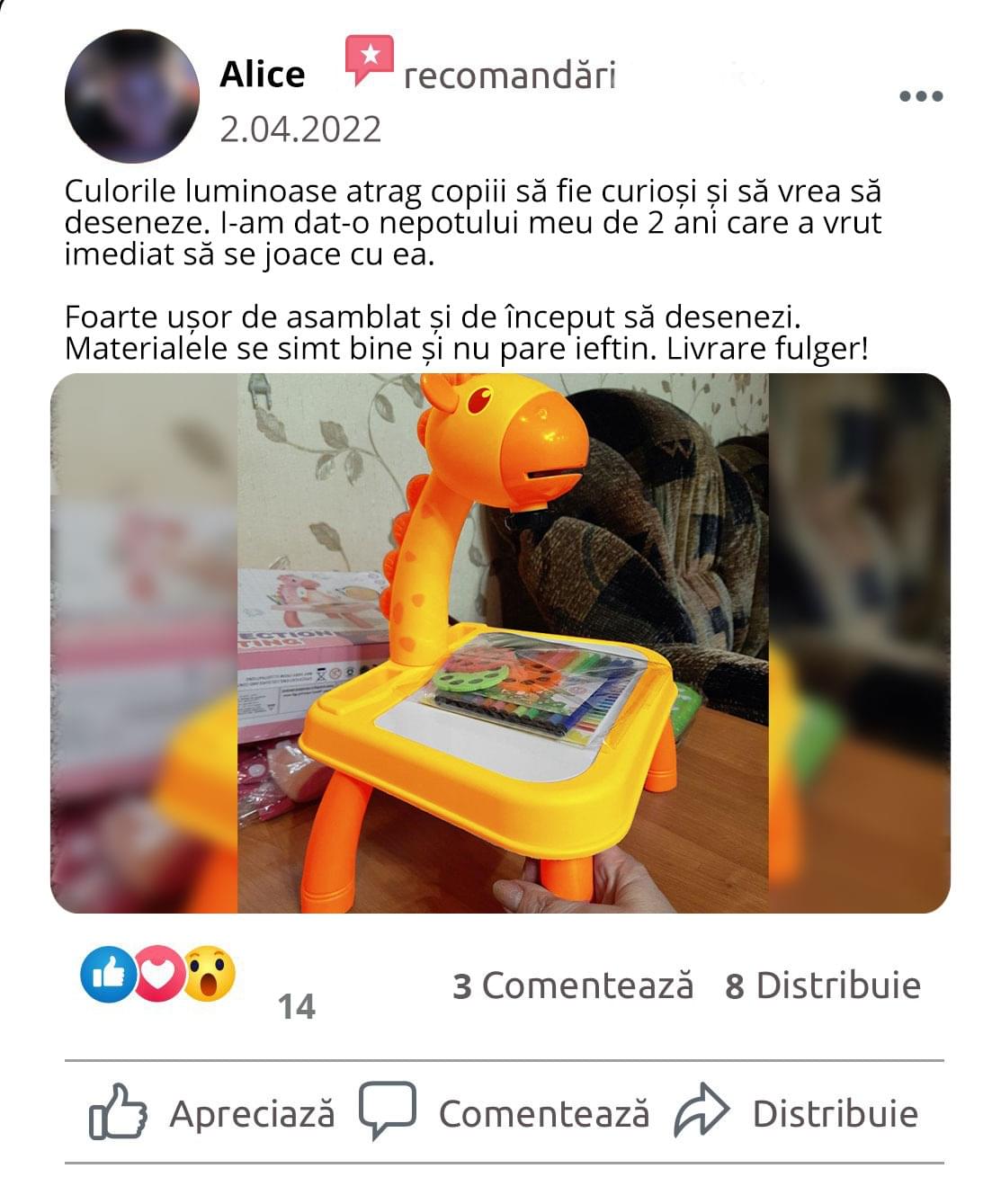Open Alice's profile picture
The image size is (1001, 1204).
click(x=131, y=96)
